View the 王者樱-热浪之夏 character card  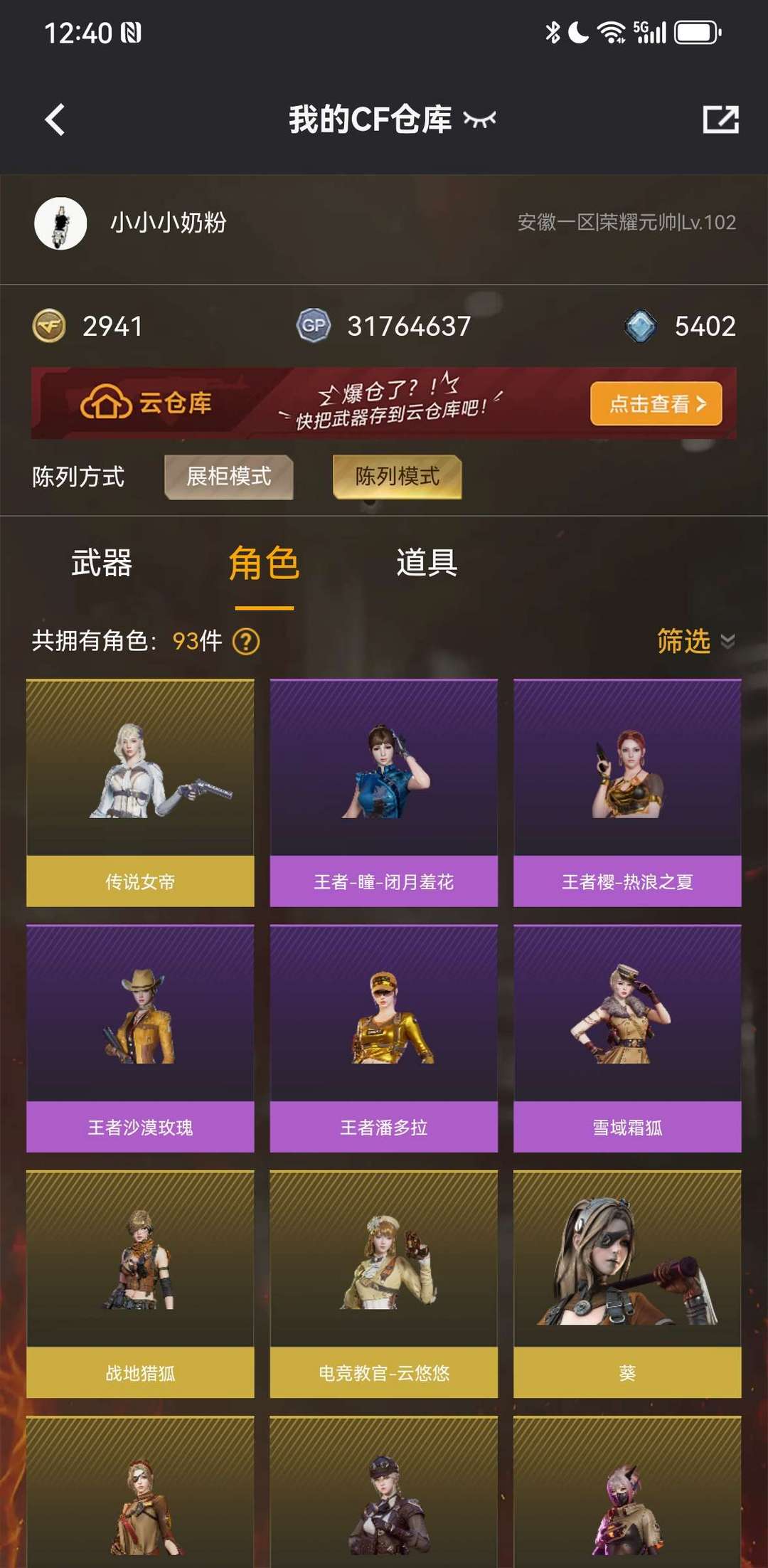pyautogui.click(x=627, y=793)
